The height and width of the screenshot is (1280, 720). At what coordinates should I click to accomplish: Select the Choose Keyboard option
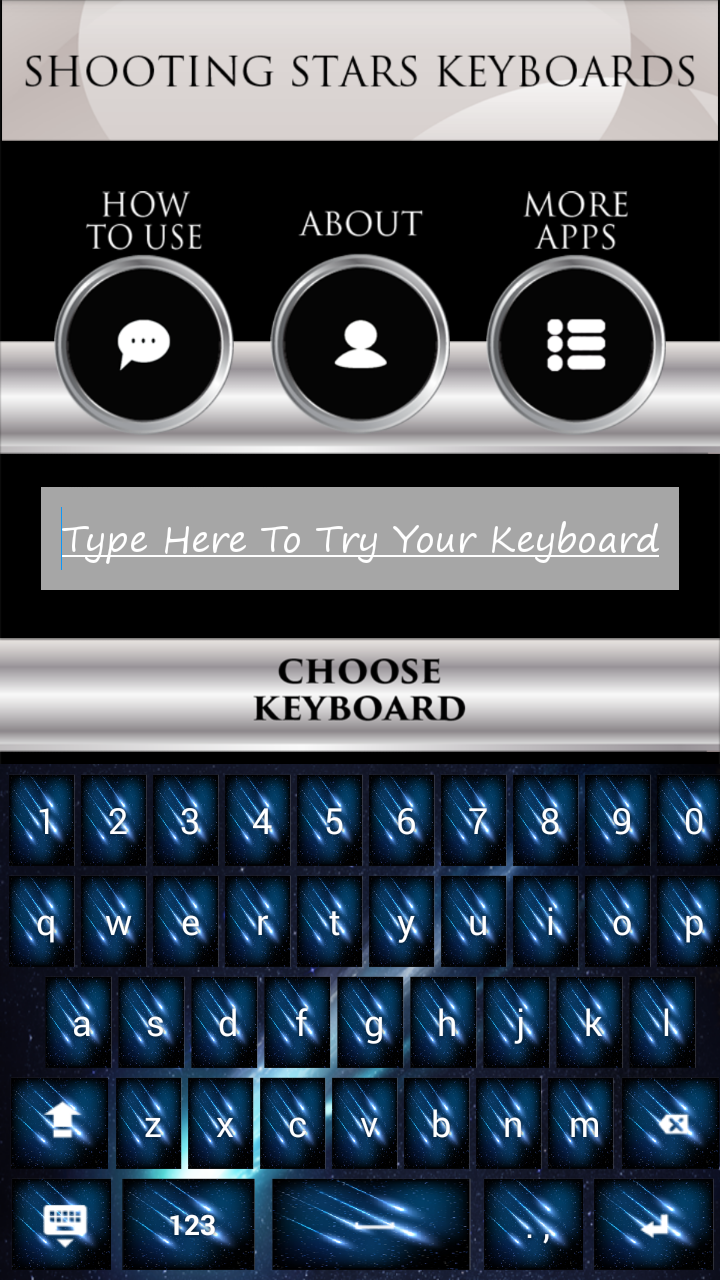[360, 690]
